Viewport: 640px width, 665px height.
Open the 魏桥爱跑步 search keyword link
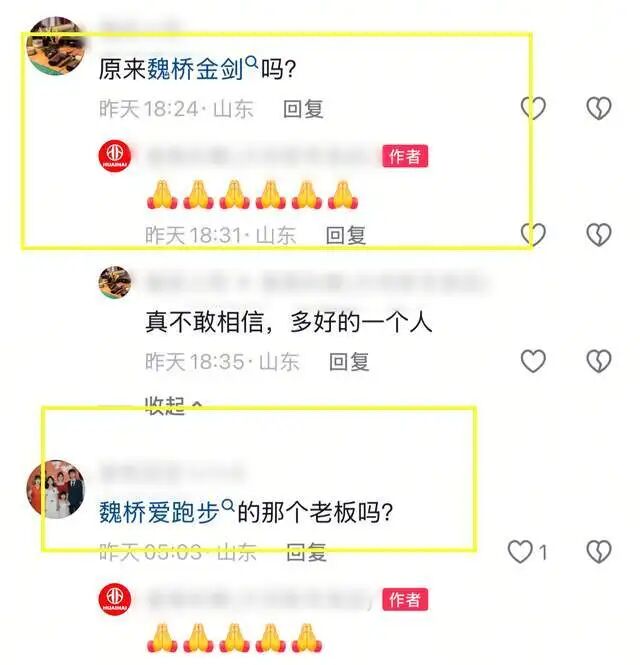pyautogui.click(x=166, y=514)
